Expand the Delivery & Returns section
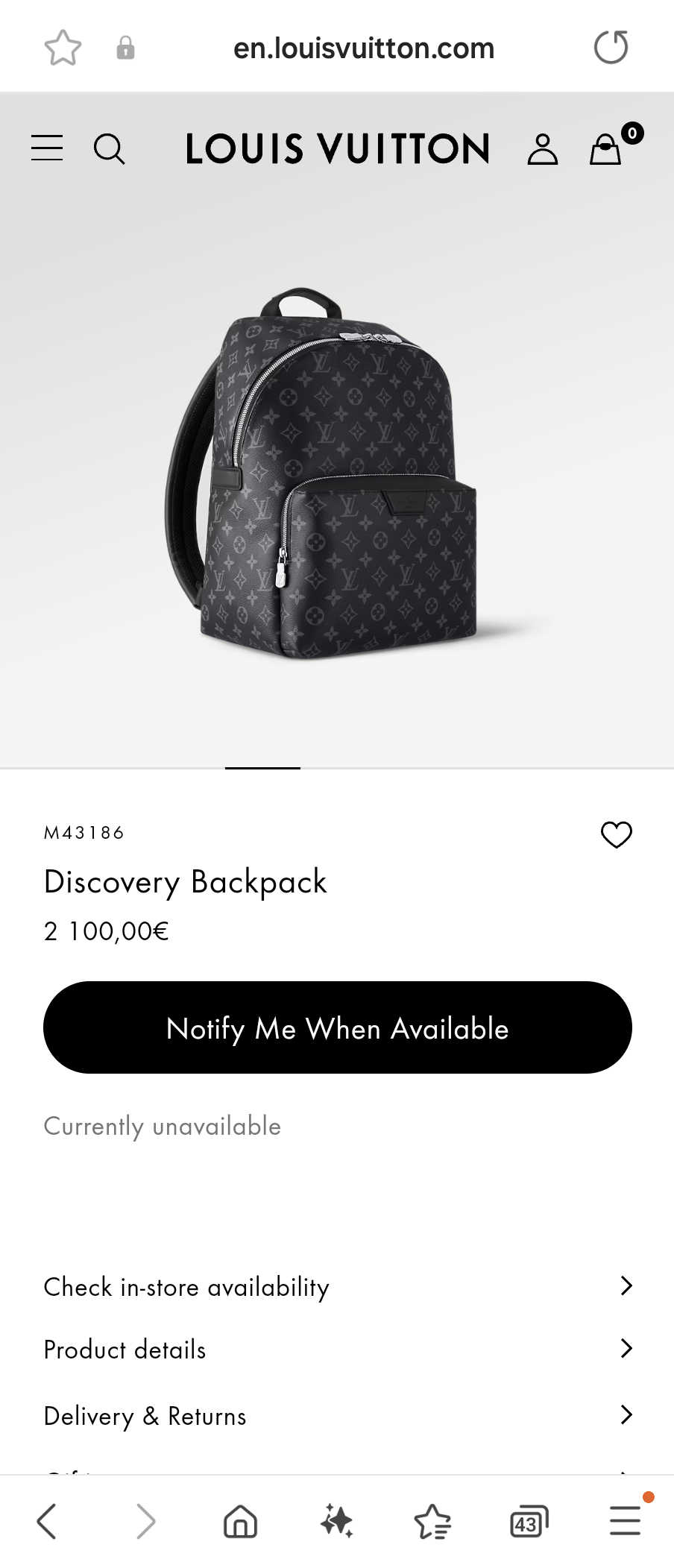The height and width of the screenshot is (1568, 674). point(337,1414)
